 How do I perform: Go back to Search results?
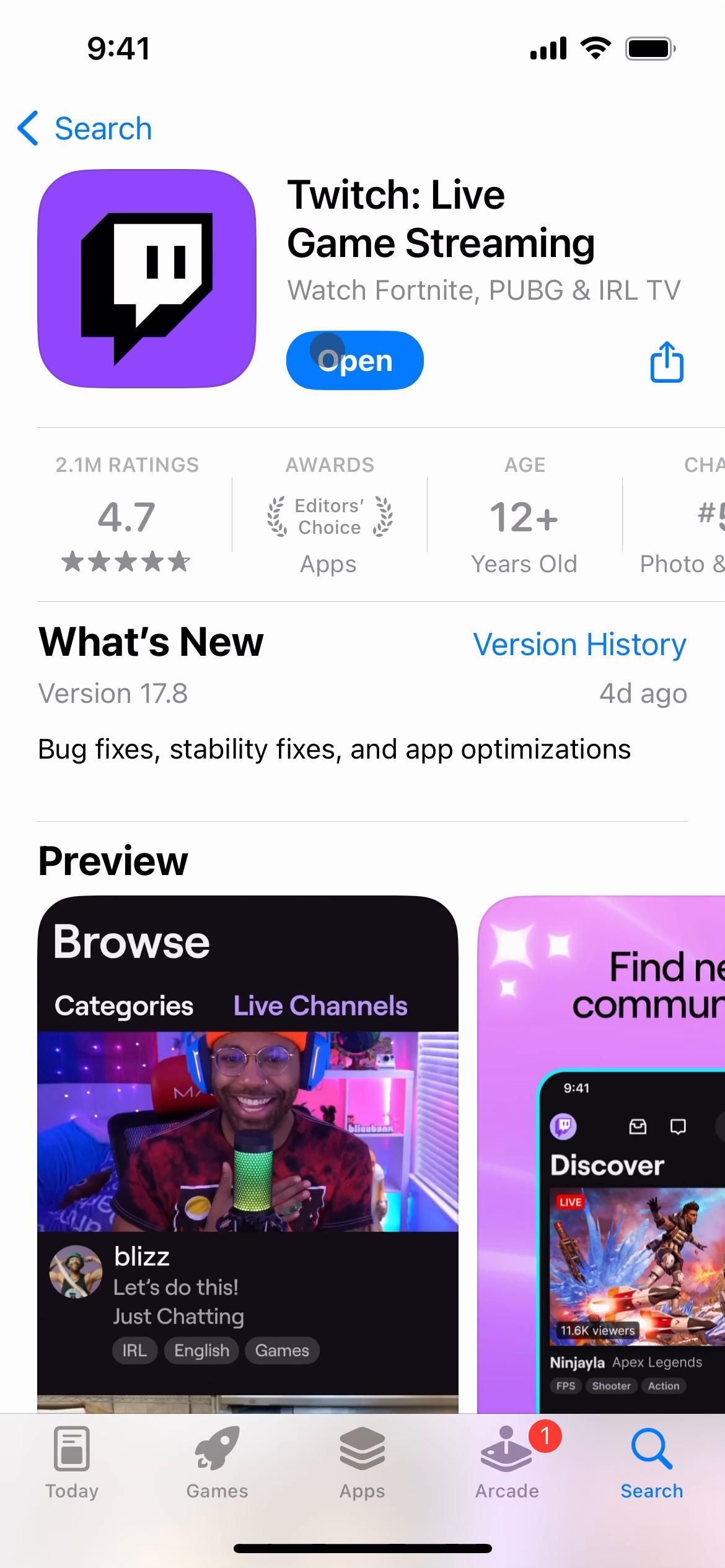pyautogui.click(x=85, y=129)
